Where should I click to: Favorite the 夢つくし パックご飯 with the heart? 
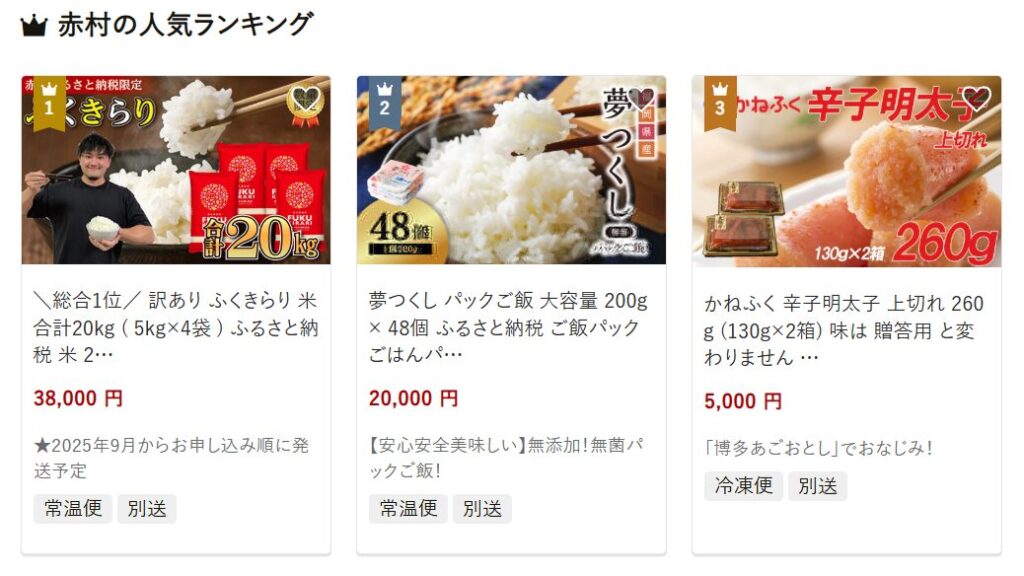click(640, 100)
